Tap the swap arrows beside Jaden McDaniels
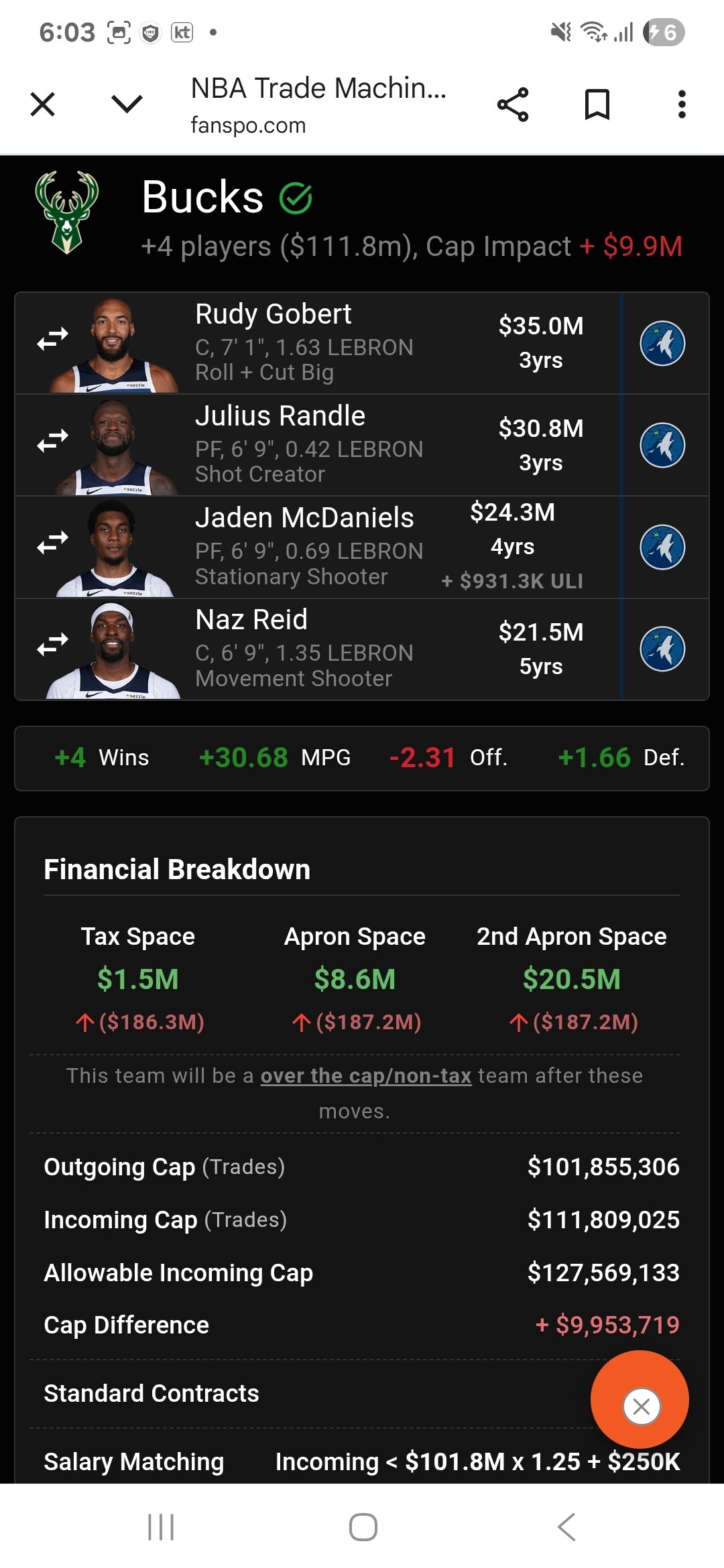This screenshot has width=724, height=1568. (53, 543)
